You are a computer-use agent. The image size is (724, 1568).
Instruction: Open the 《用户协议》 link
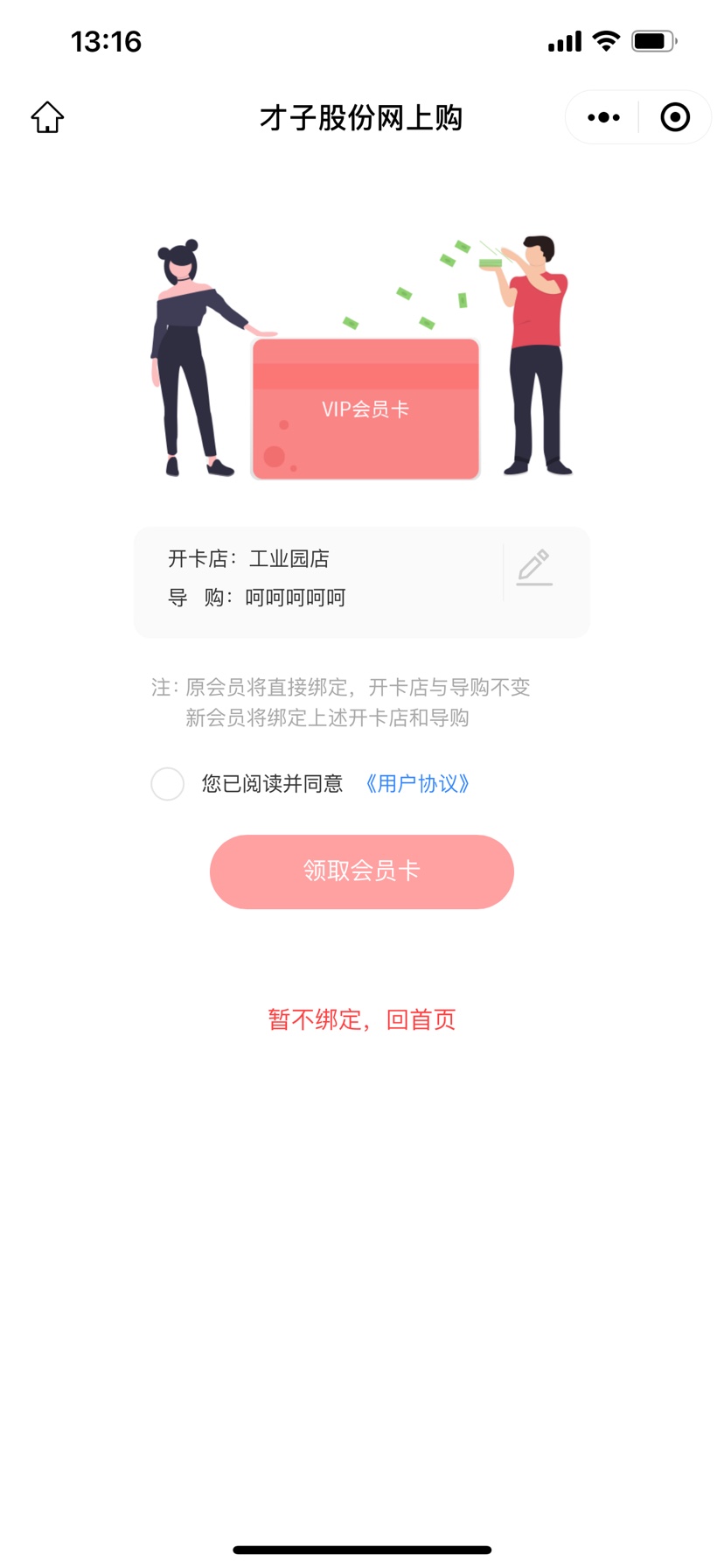pos(418,784)
